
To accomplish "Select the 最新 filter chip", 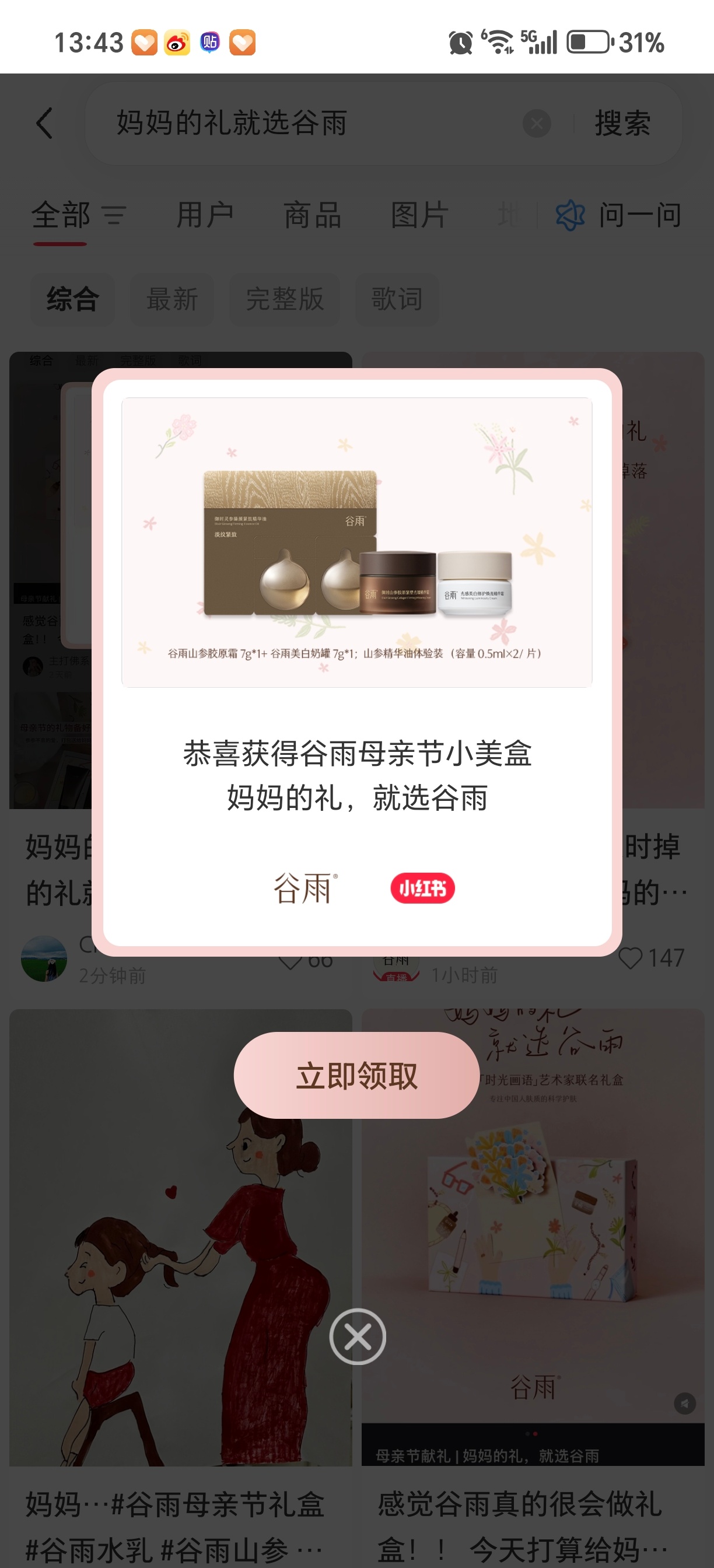I will tap(172, 299).
